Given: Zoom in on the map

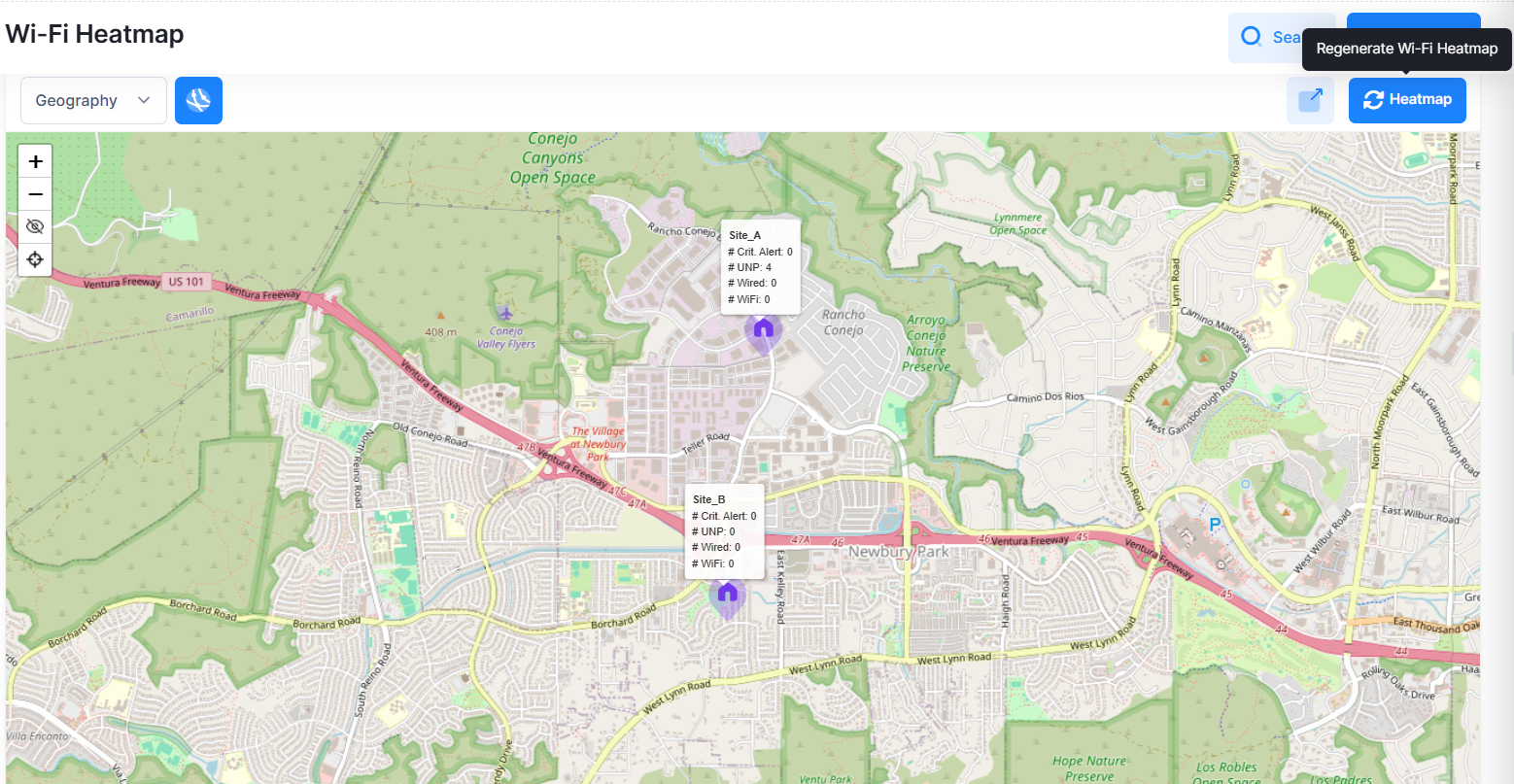Looking at the screenshot, I should click(35, 161).
